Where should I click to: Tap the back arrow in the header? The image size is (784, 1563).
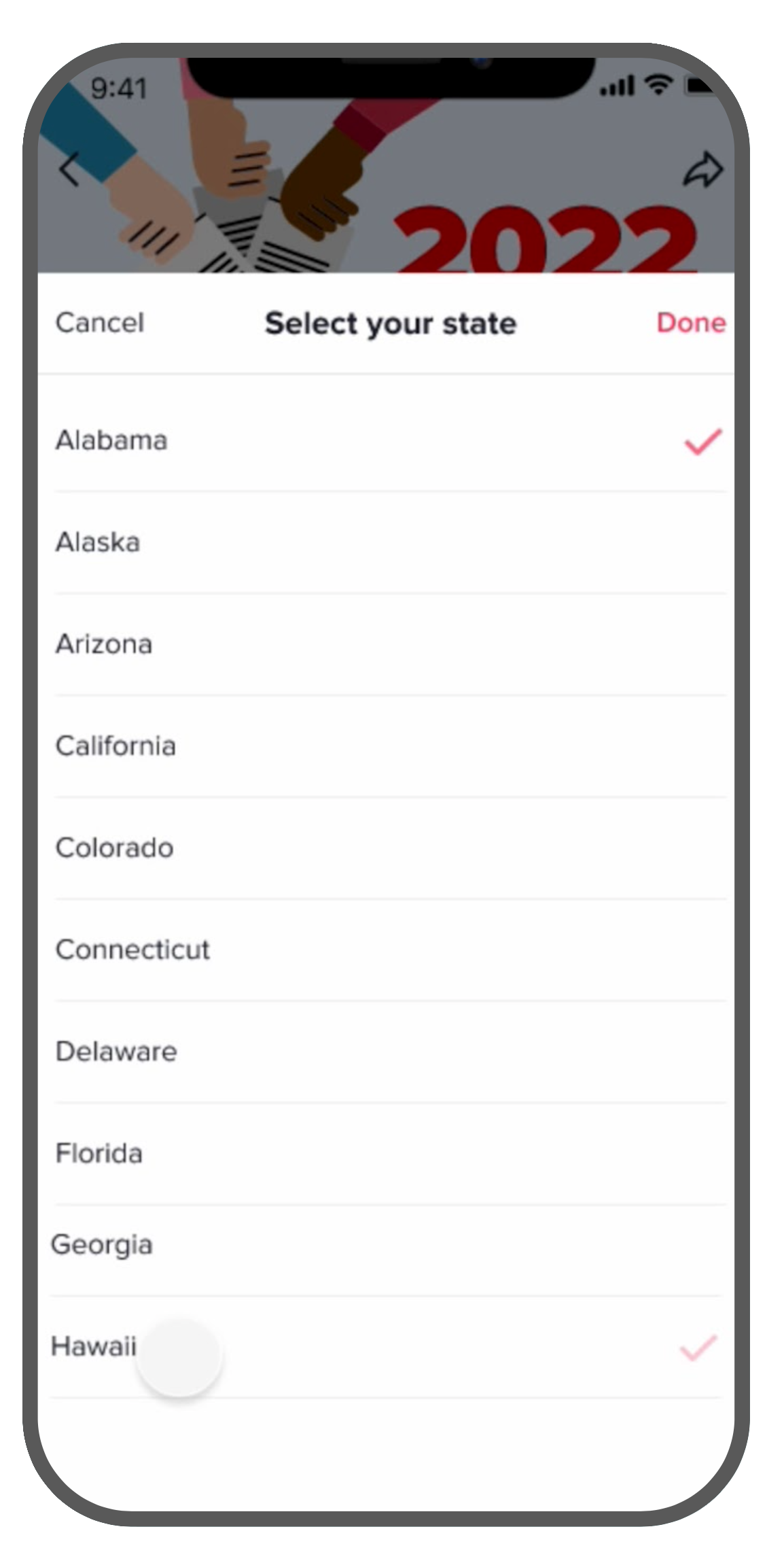click(x=69, y=169)
